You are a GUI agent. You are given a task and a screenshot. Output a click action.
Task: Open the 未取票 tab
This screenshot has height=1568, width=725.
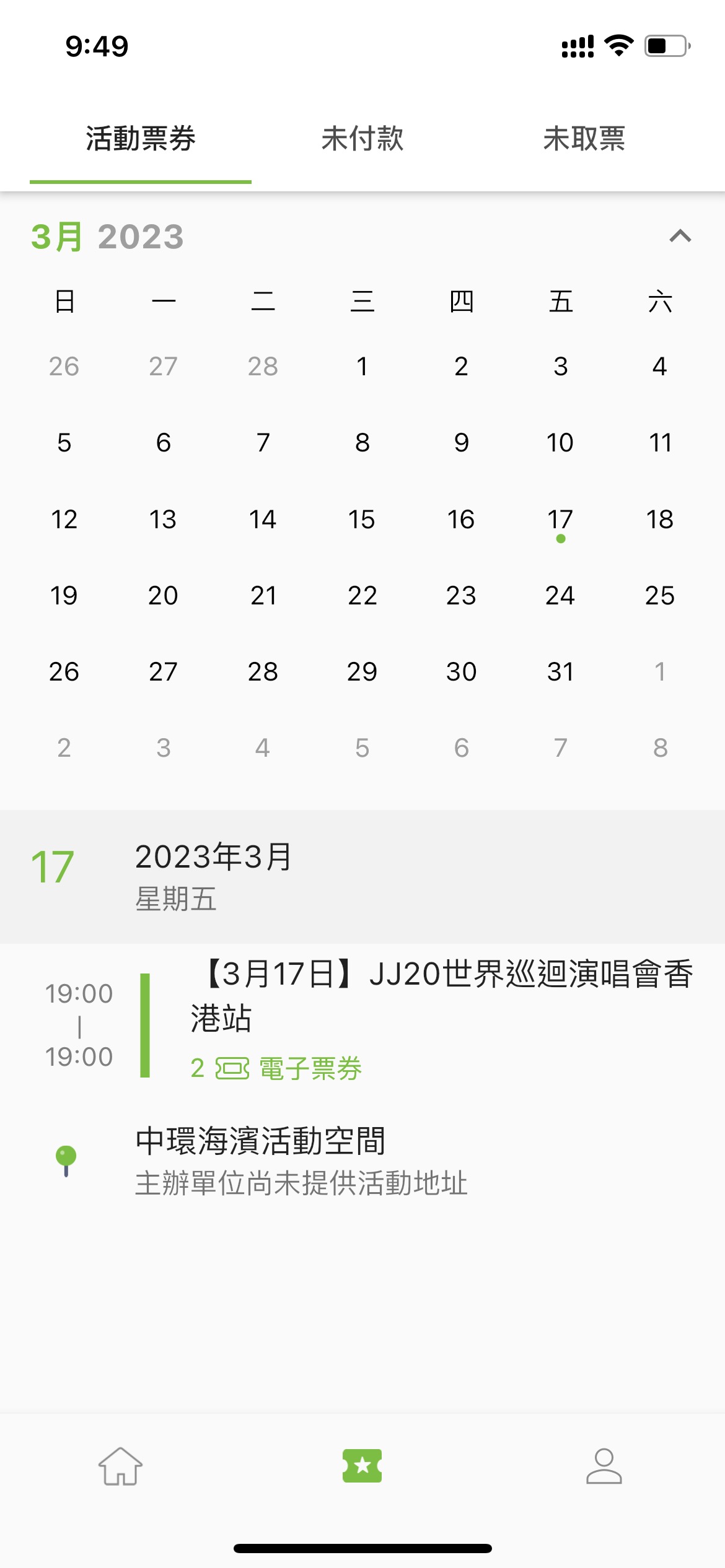(584, 140)
